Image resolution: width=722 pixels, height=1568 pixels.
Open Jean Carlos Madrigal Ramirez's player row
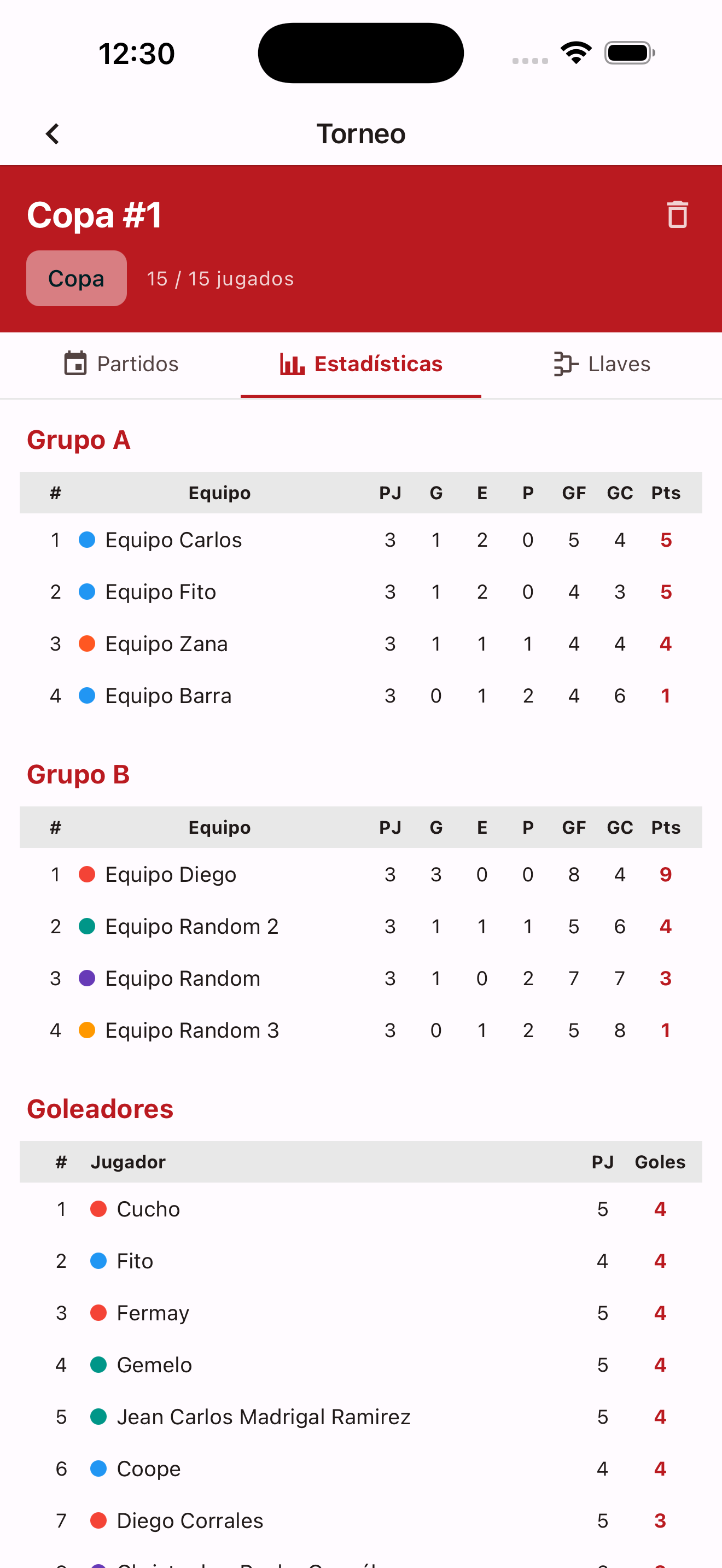point(361,1417)
